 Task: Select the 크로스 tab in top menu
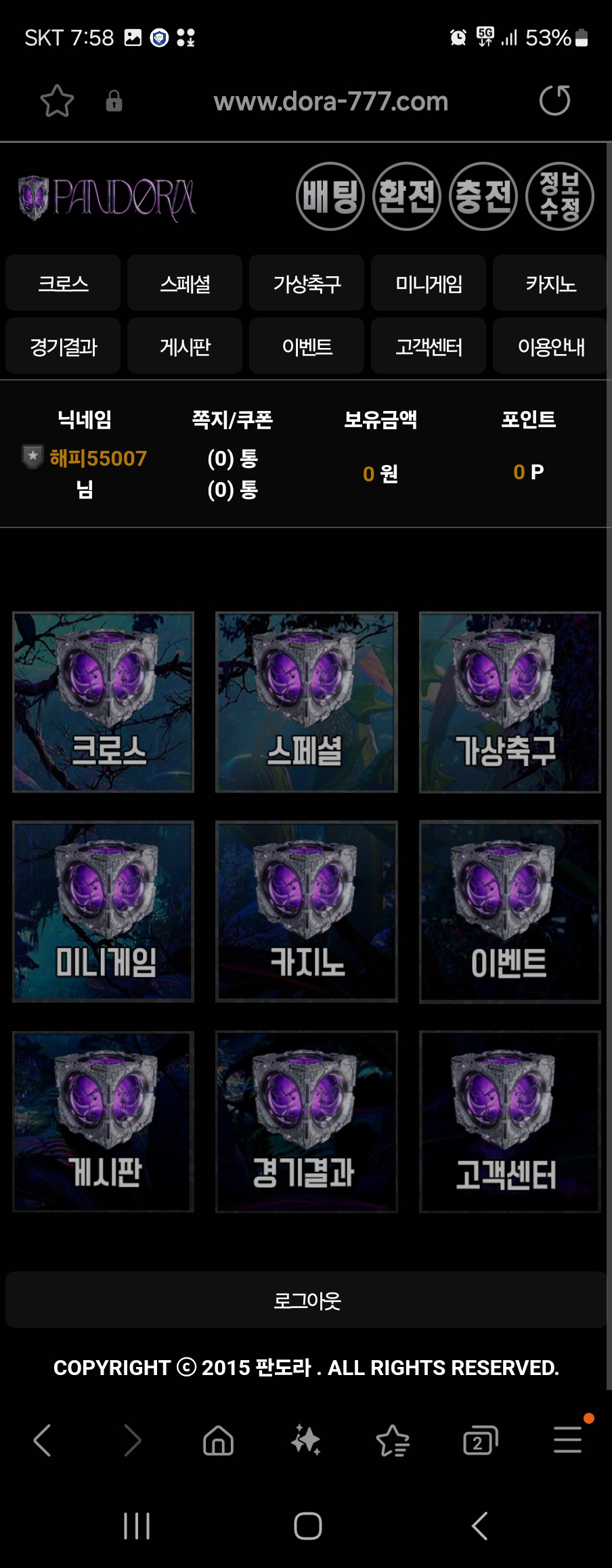click(x=63, y=283)
